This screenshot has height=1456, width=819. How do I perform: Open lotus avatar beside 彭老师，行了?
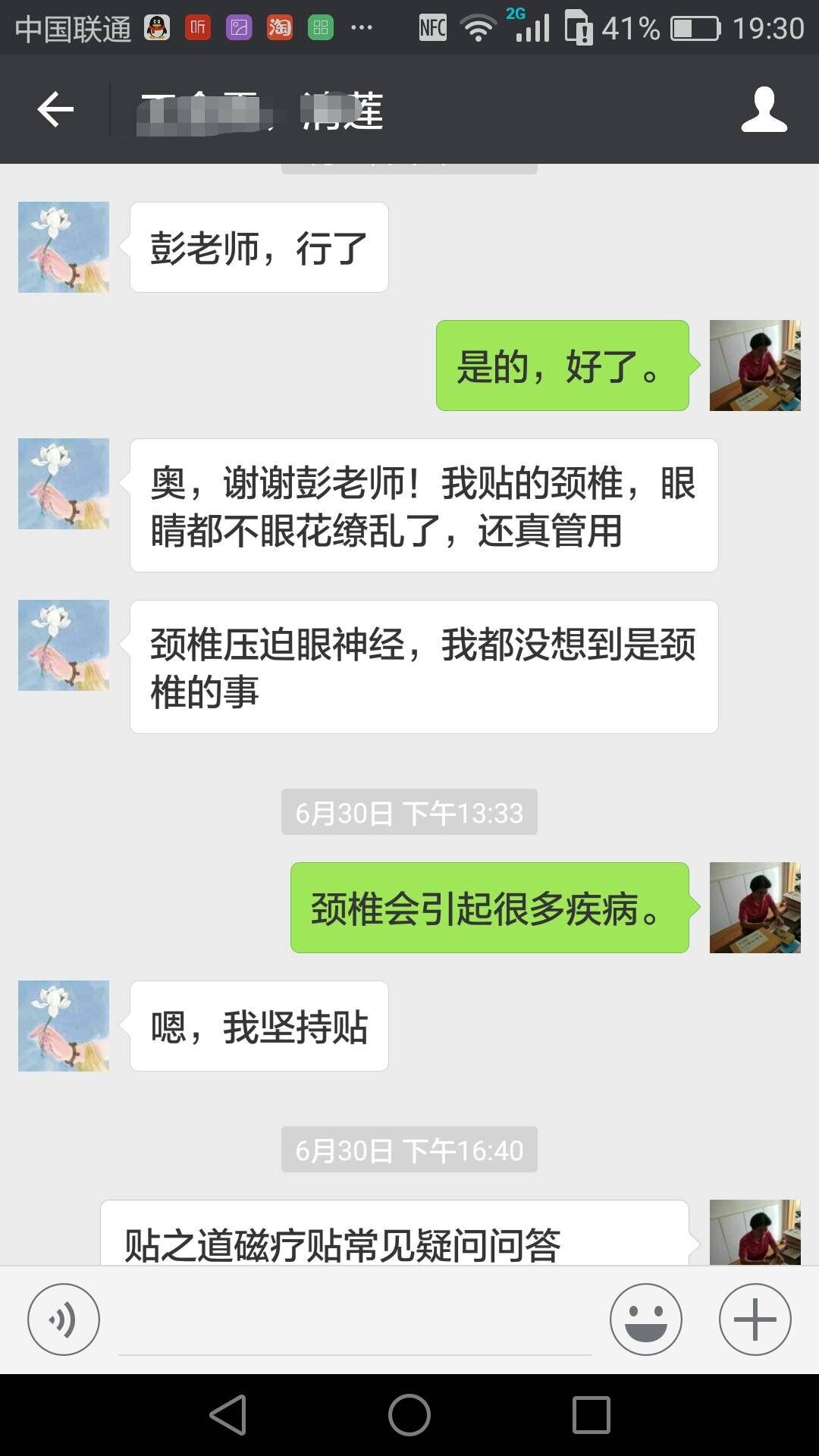click(x=64, y=247)
